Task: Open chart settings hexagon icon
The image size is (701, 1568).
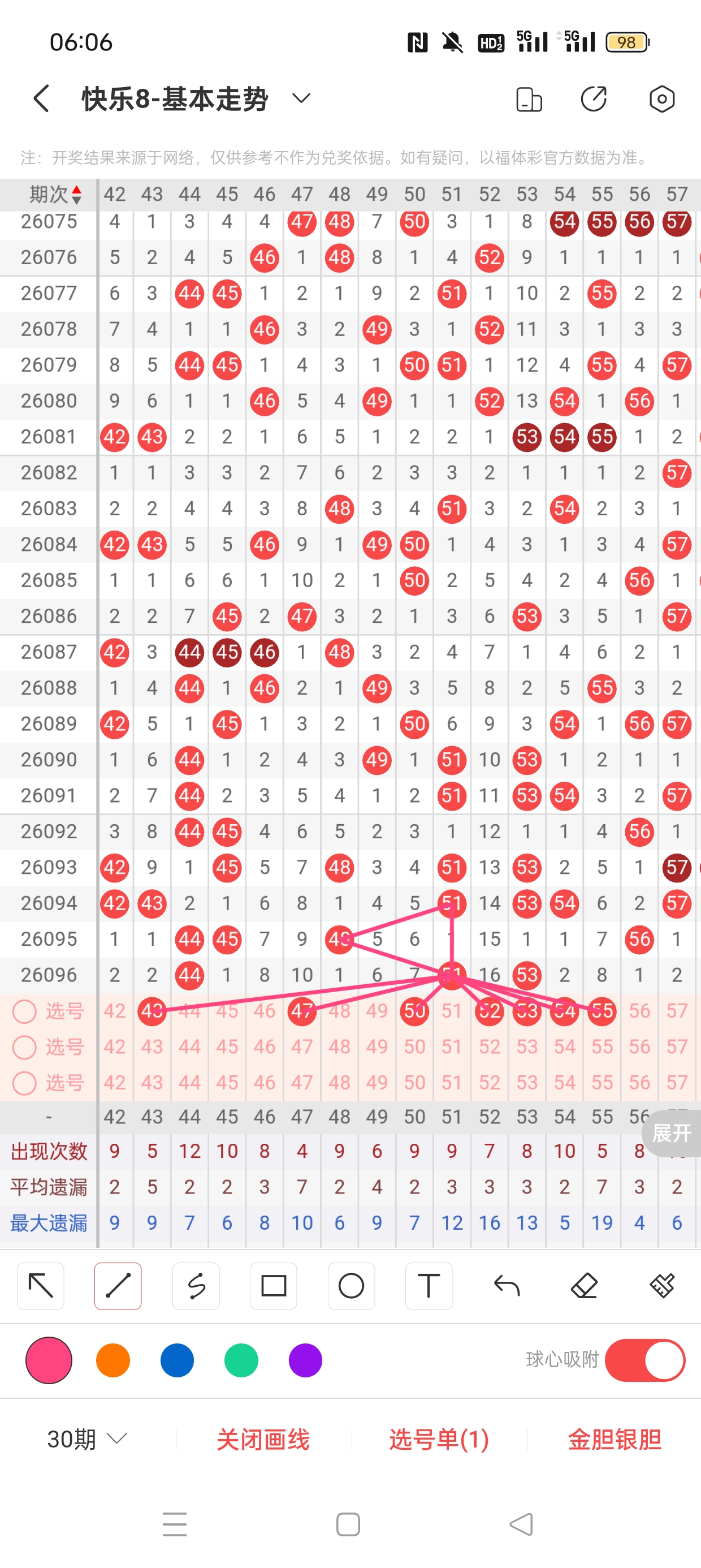Action: (x=661, y=98)
